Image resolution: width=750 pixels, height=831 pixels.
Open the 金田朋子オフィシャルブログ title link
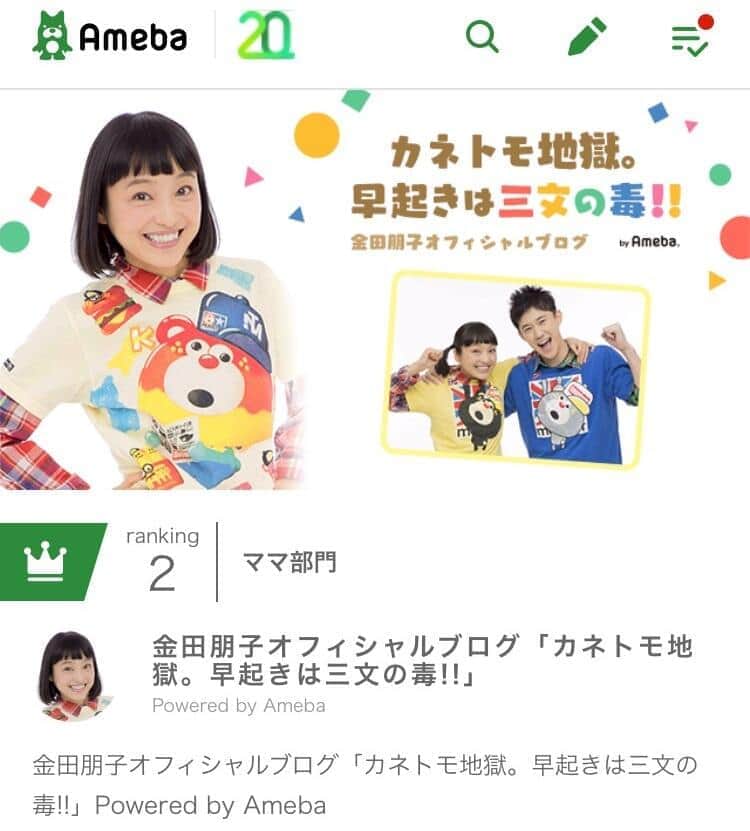coord(421,660)
